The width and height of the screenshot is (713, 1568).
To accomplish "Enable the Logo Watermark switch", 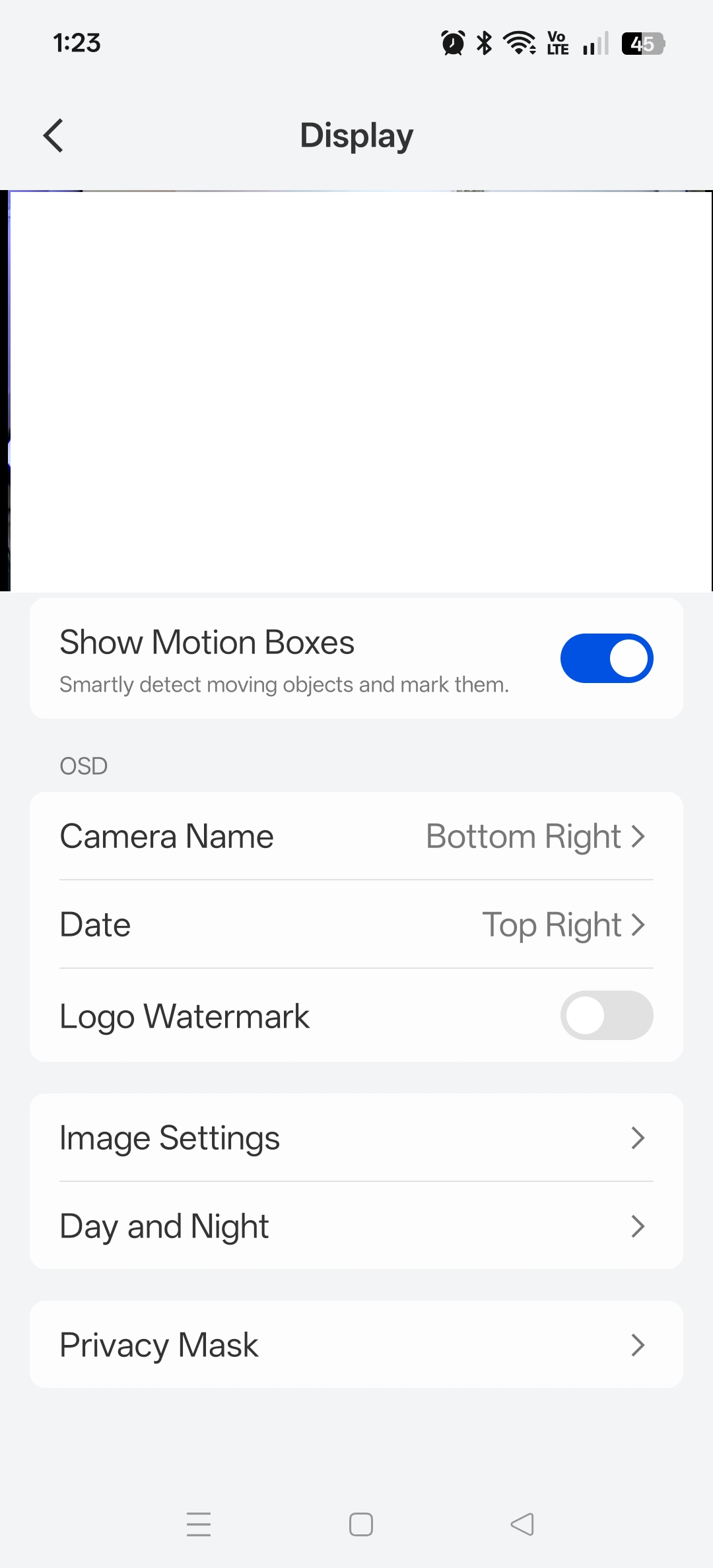I will (x=606, y=1015).
